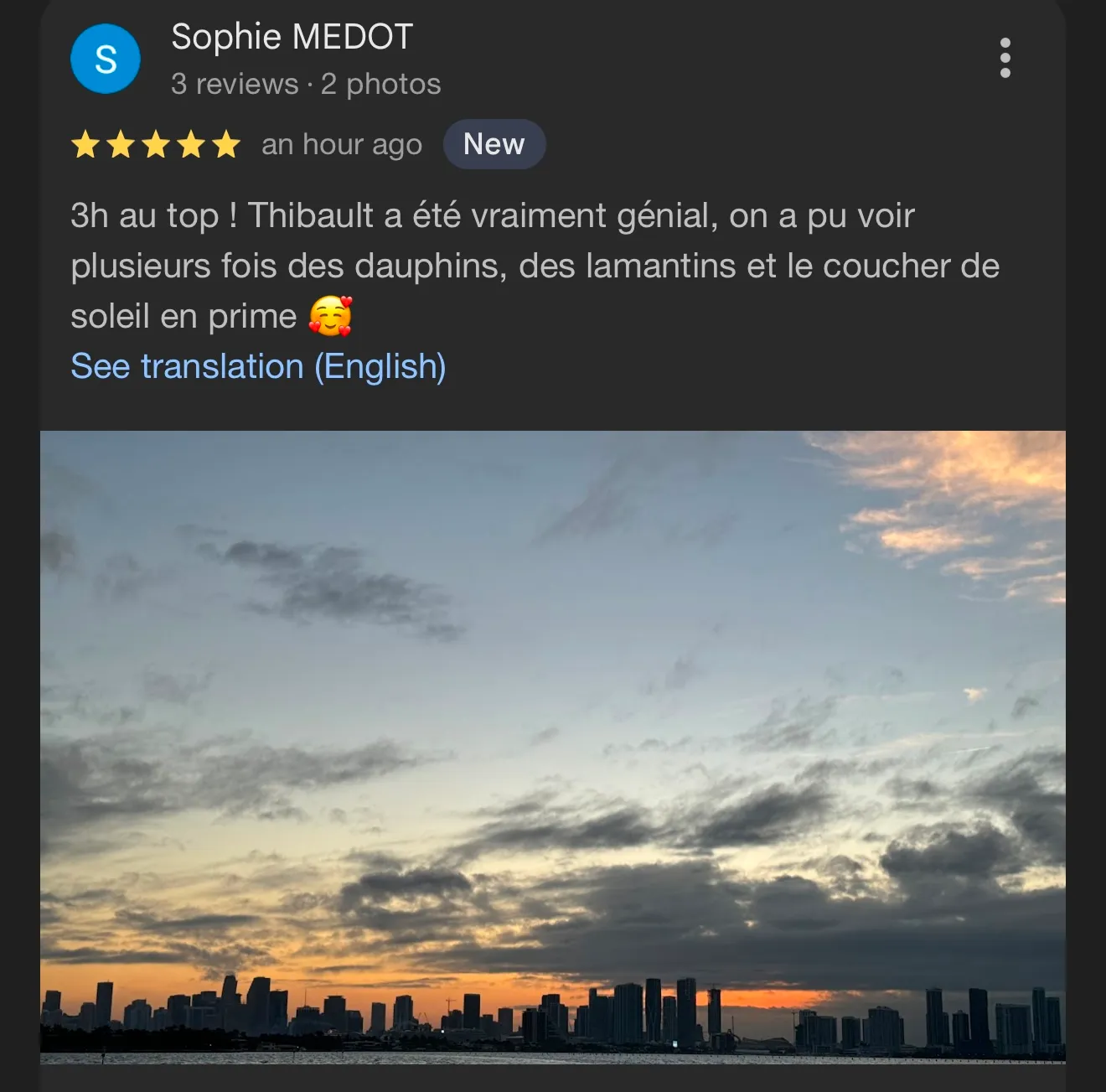Open the sunset skyline photo

click(x=553, y=746)
